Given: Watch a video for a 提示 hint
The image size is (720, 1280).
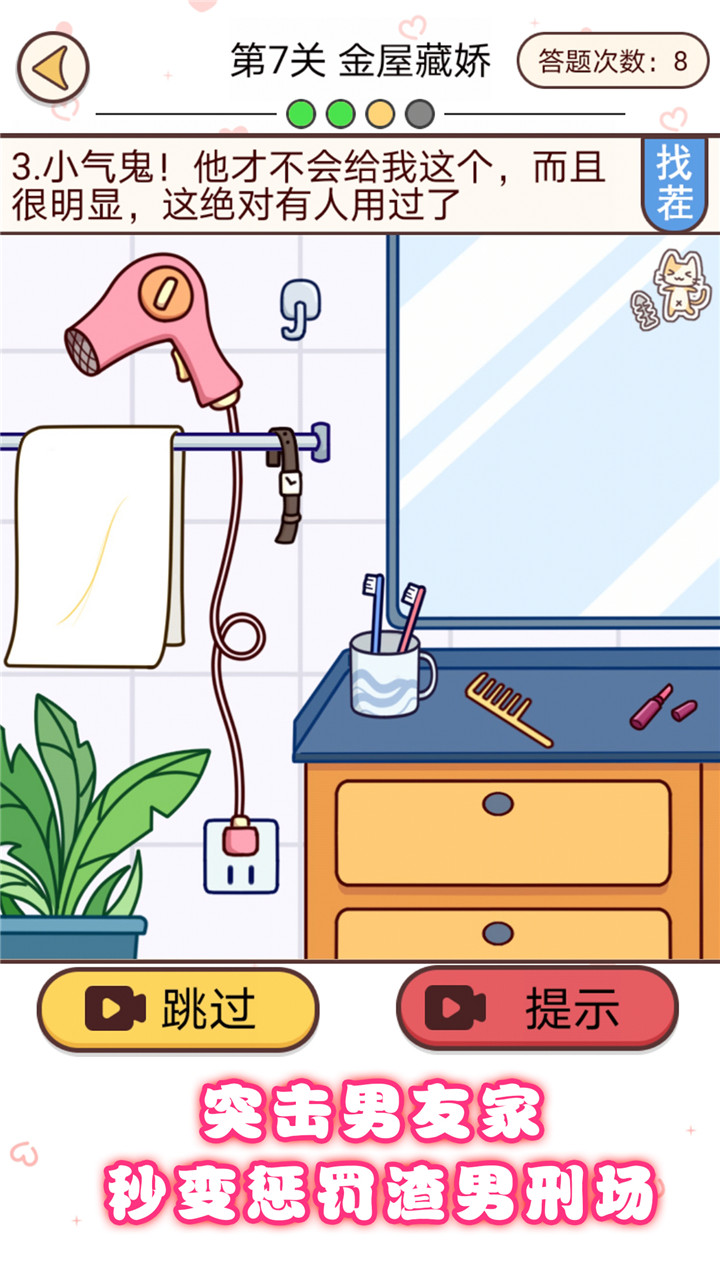Looking at the screenshot, I should (537, 1010).
